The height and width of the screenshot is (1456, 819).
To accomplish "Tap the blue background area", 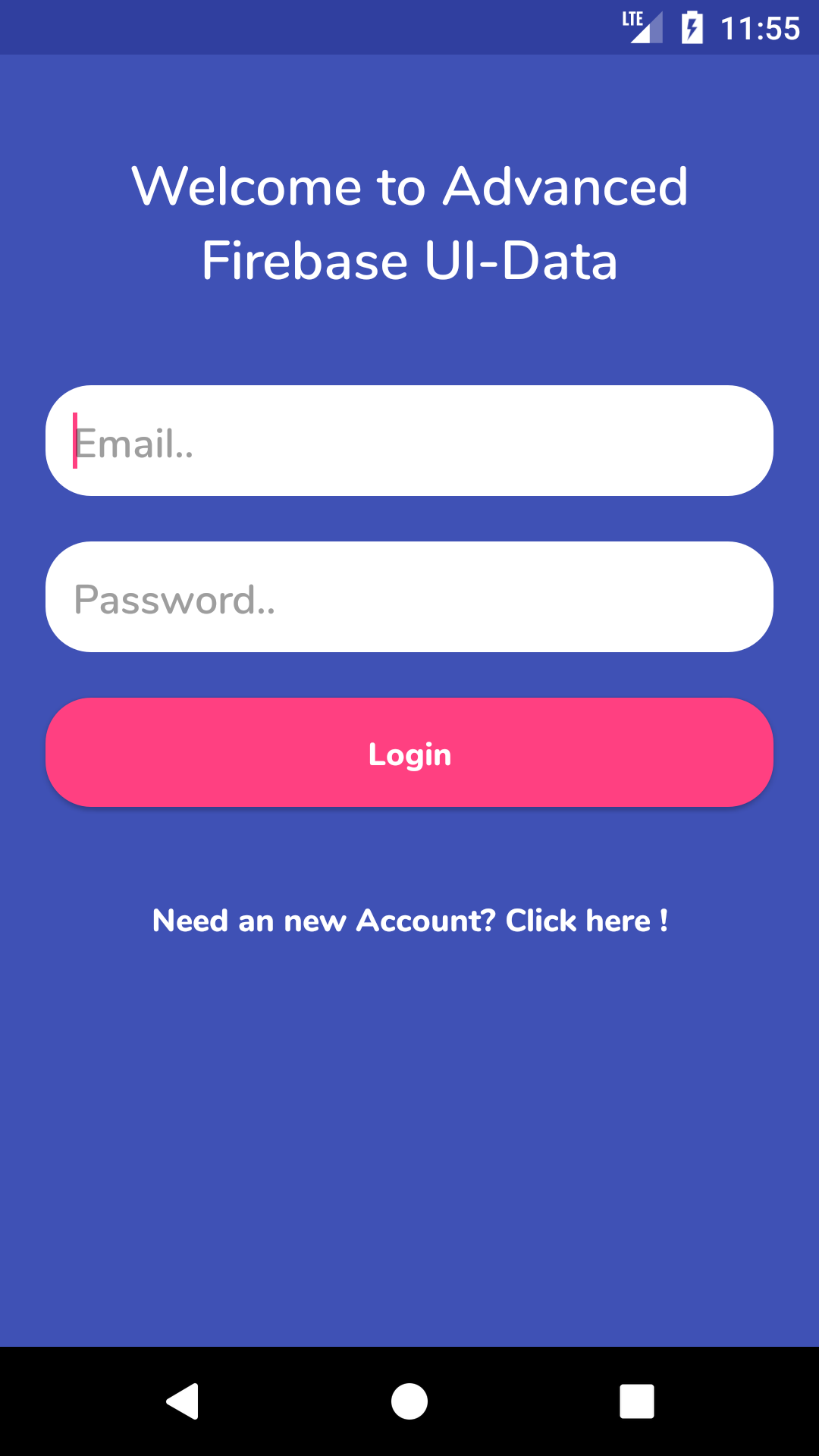I will [409, 1137].
